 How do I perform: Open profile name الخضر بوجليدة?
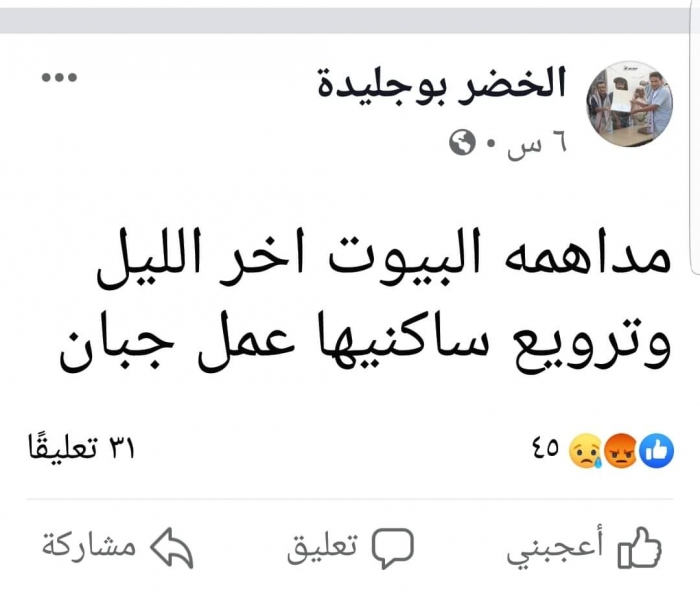pos(443,84)
